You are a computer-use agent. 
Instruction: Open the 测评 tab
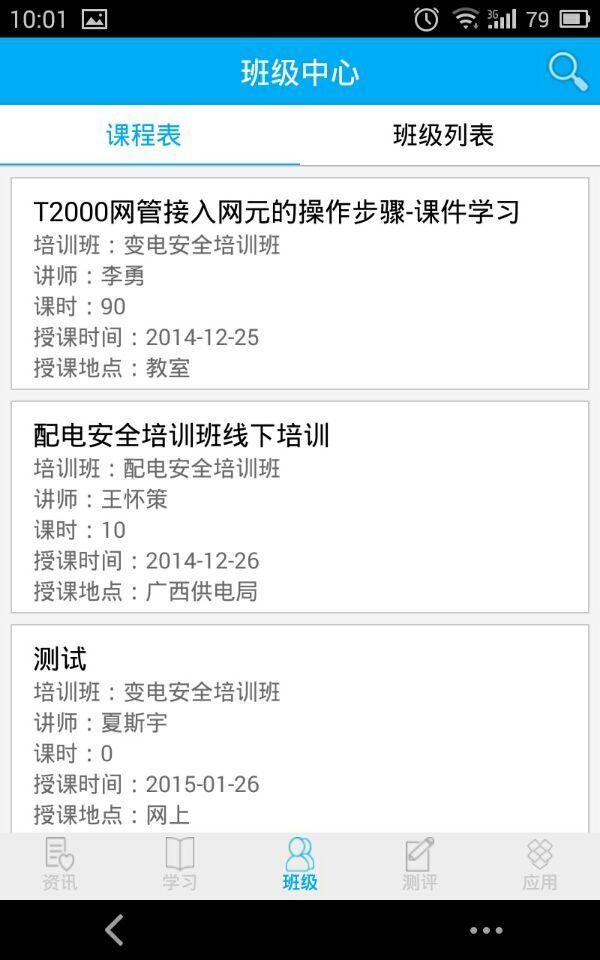point(420,865)
